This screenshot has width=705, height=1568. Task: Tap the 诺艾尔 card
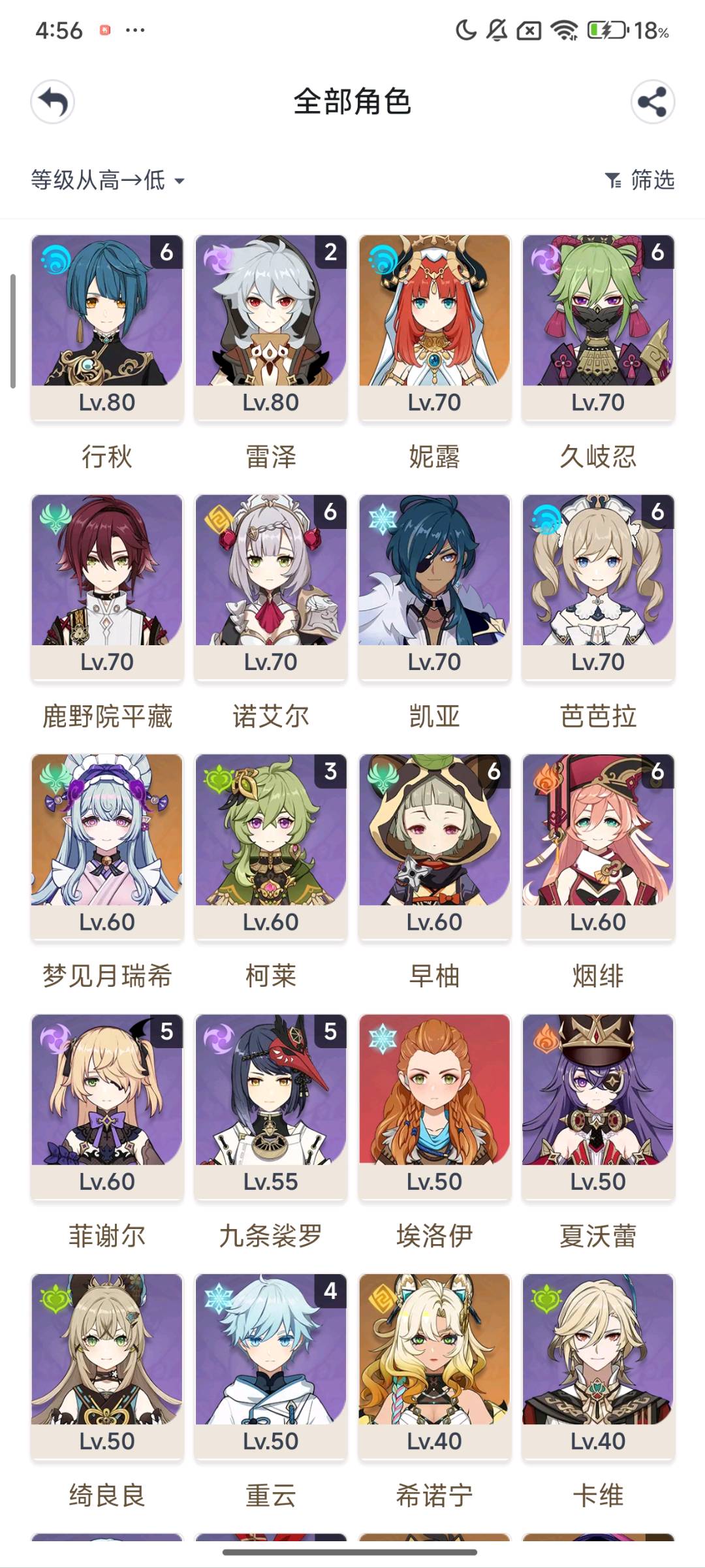(271, 586)
